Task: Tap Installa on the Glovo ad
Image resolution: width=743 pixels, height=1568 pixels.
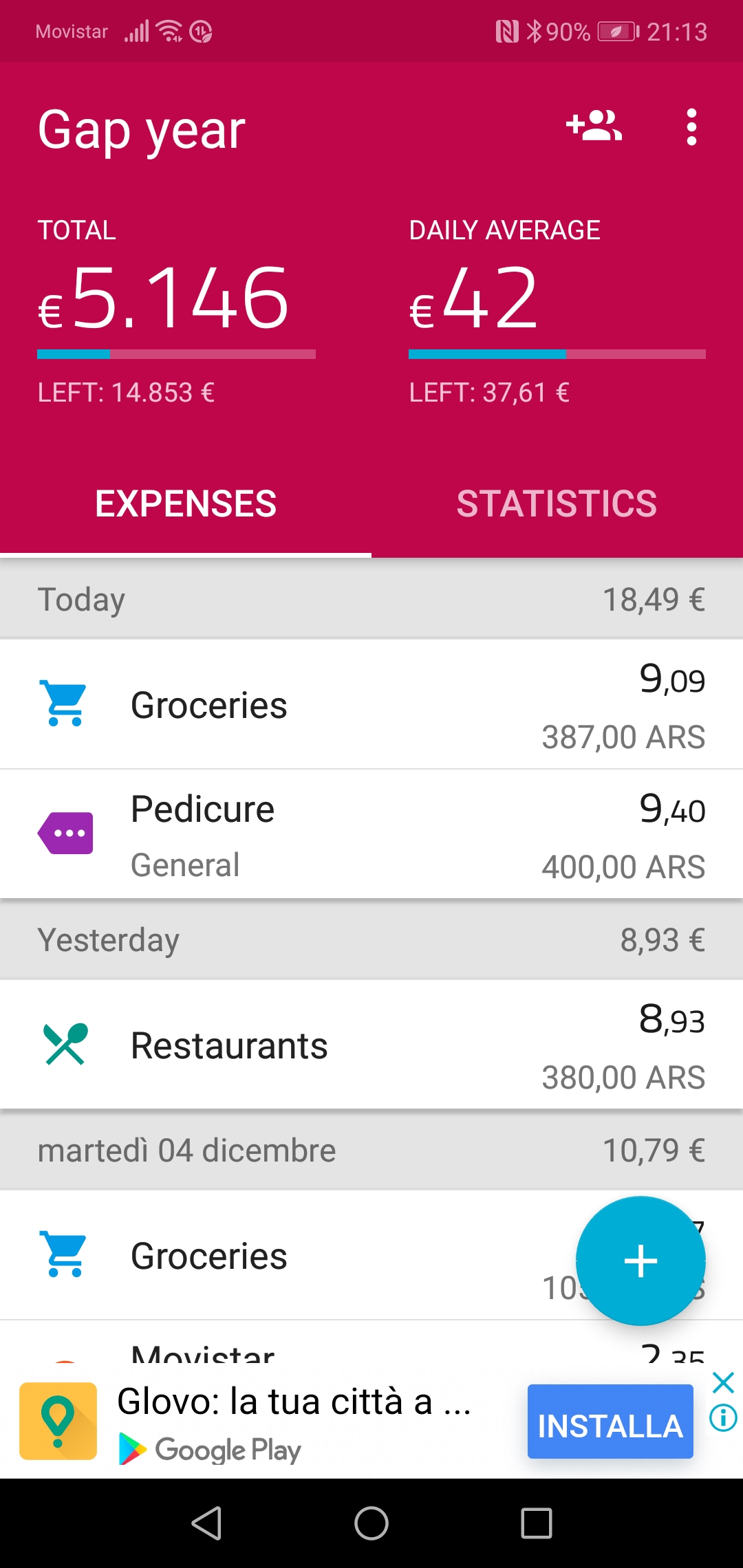Action: pos(610,1421)
